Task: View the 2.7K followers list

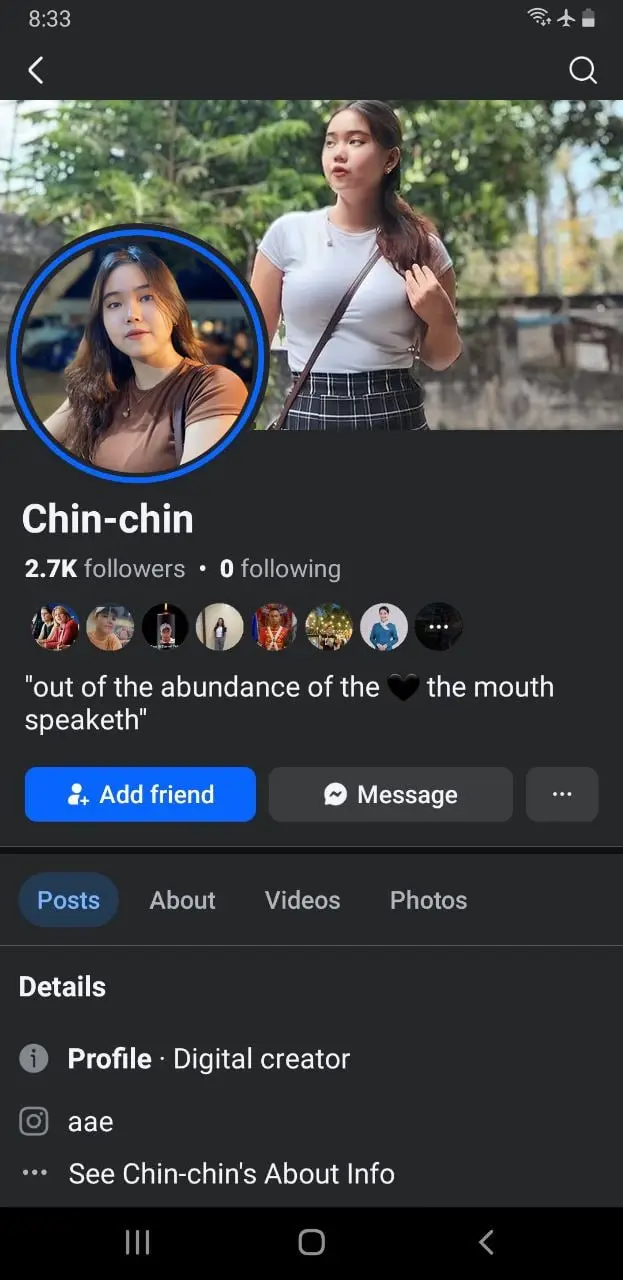Action: [x=104, y=569]
